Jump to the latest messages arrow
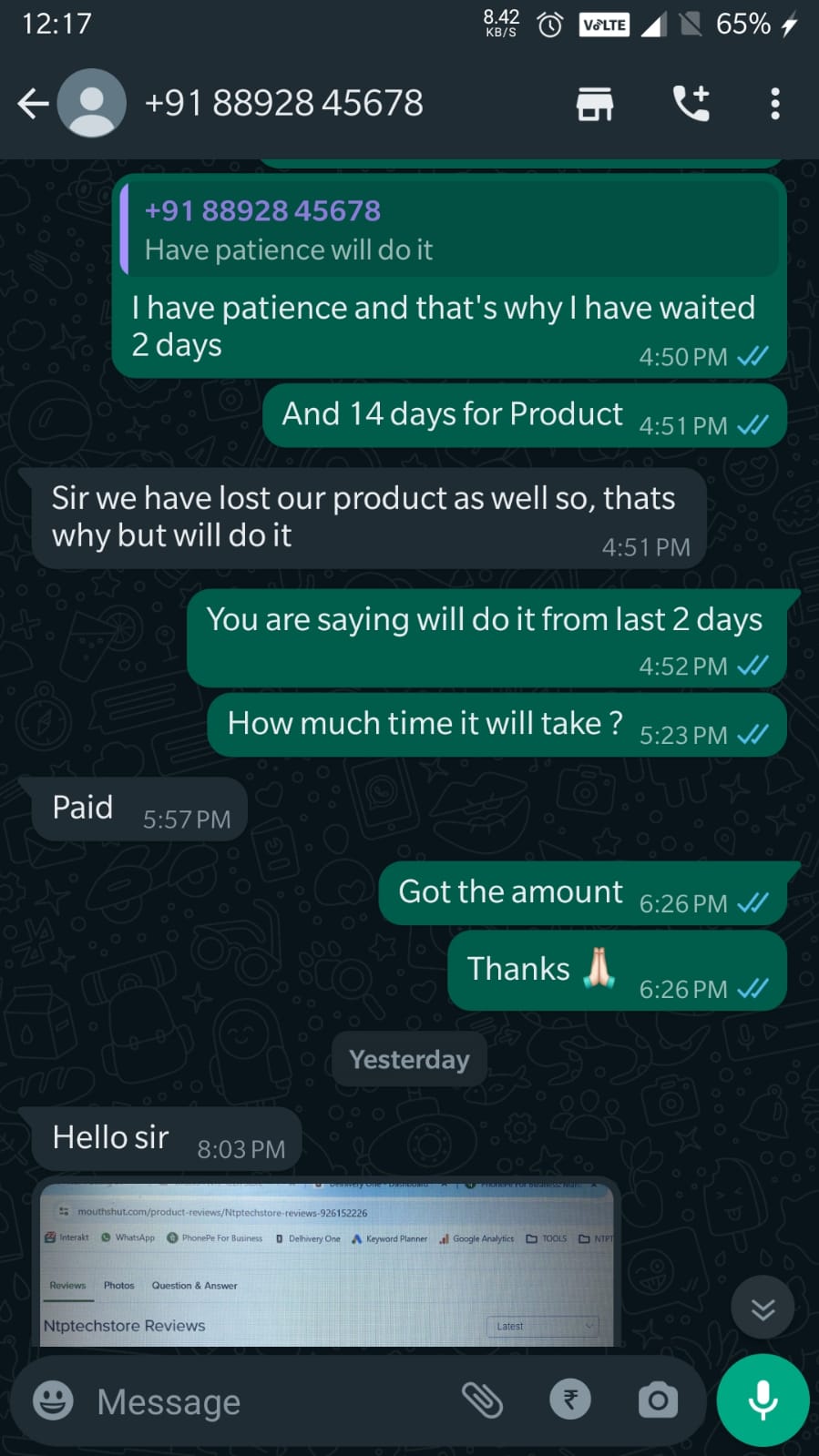 tap(763, 1308)
